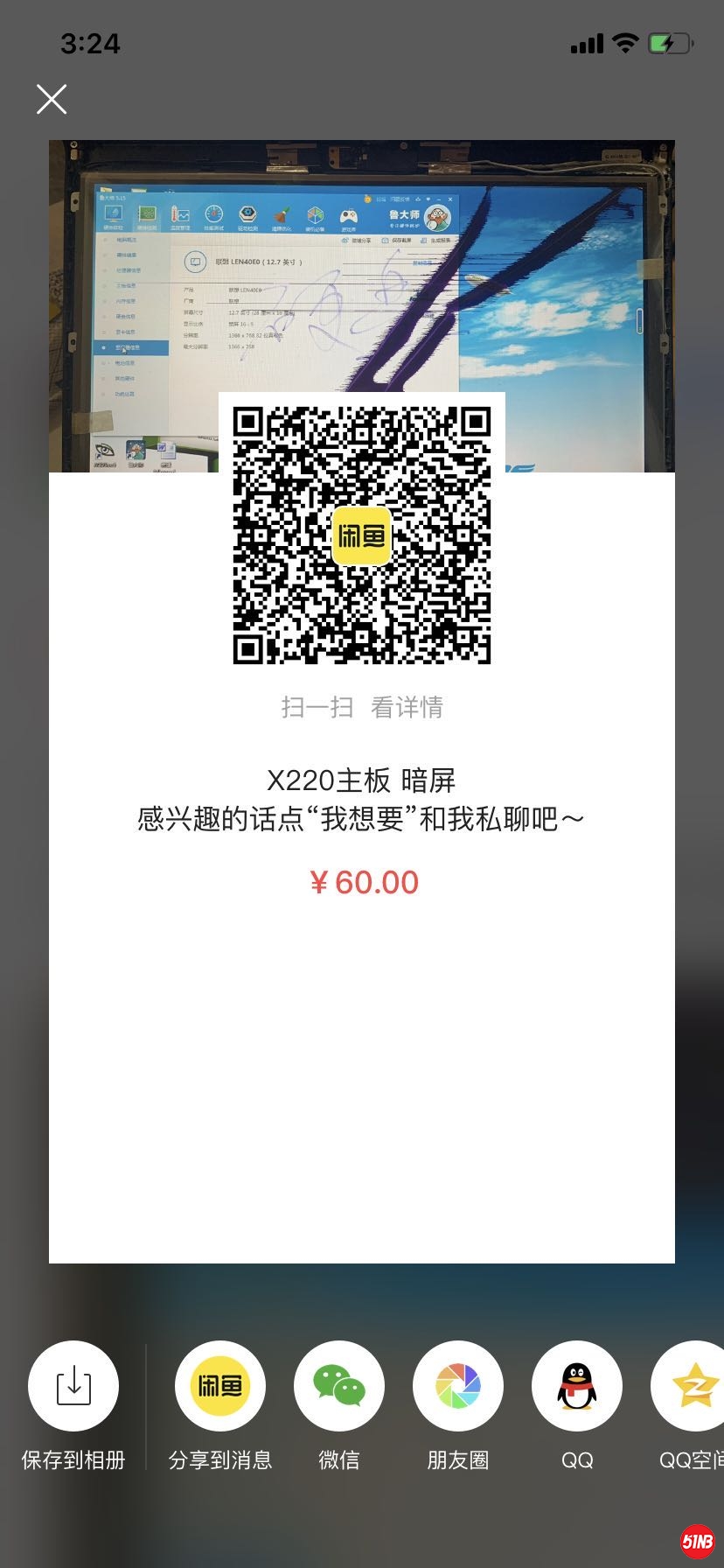This screenshot has width=724, height=1568.
Task: Share via the 微信 WeChat icon
Action: 339,1386
